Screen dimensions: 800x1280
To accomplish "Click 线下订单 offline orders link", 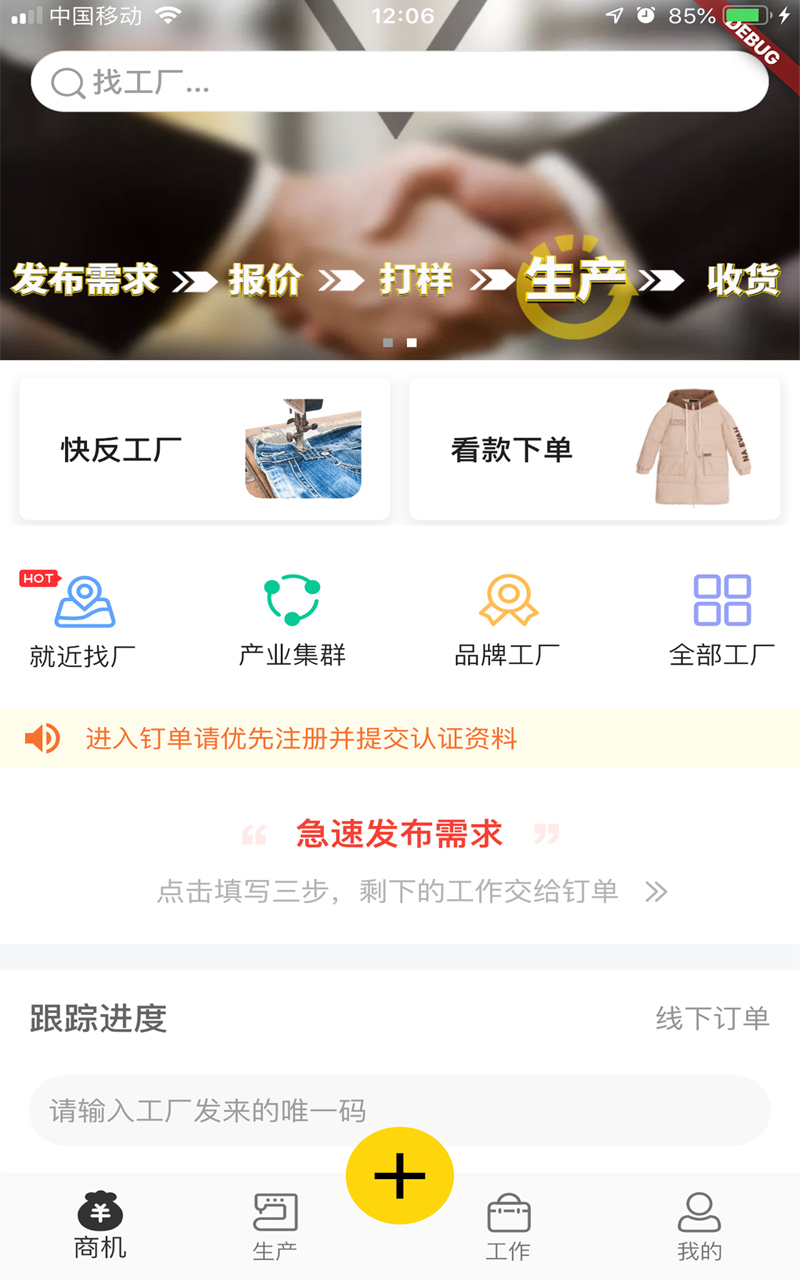I will click(x=714, y=1019).
